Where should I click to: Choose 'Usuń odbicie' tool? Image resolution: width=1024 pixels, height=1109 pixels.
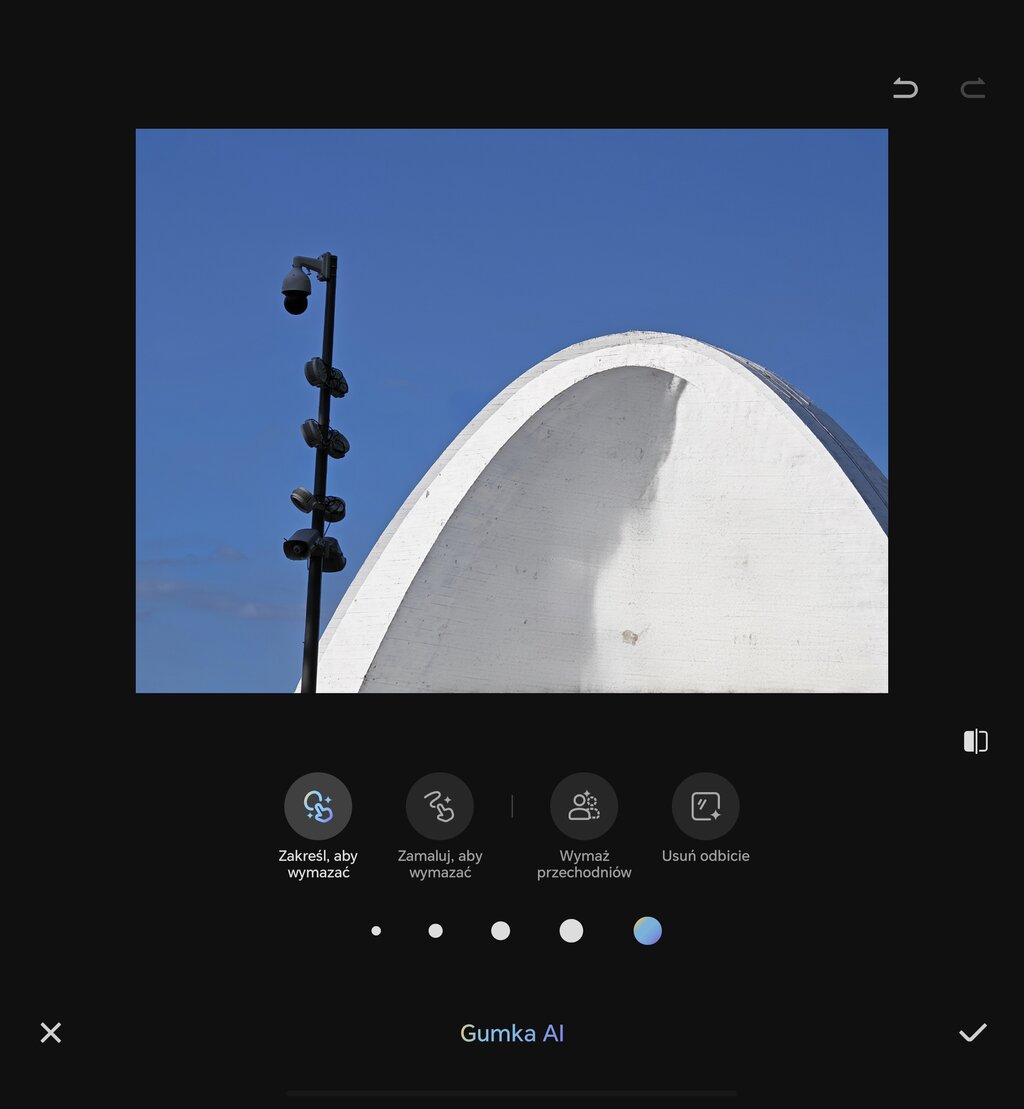click(x=706, y=806)
